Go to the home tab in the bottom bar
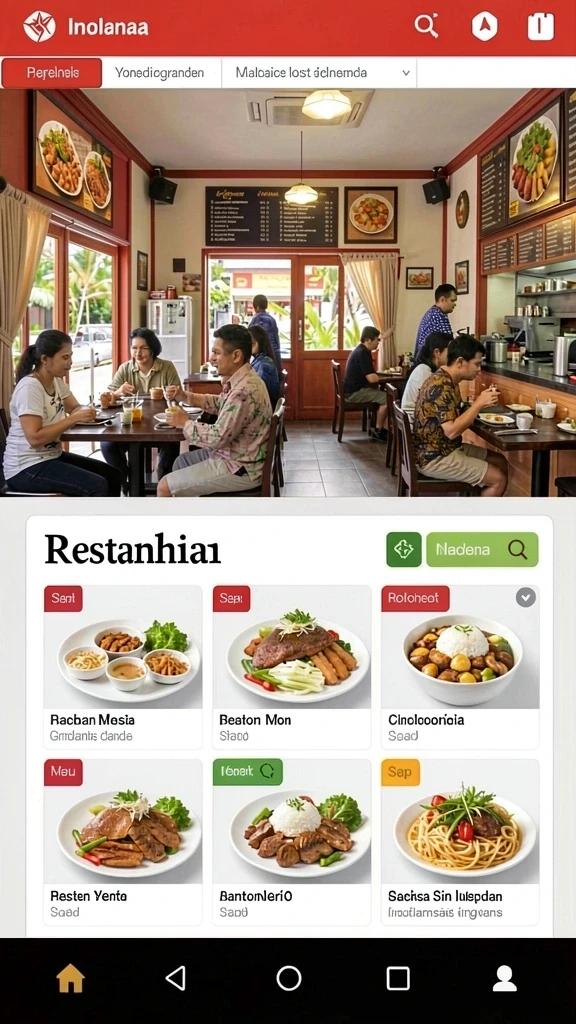Screen dimensions: 576x1024 (71, 978)
